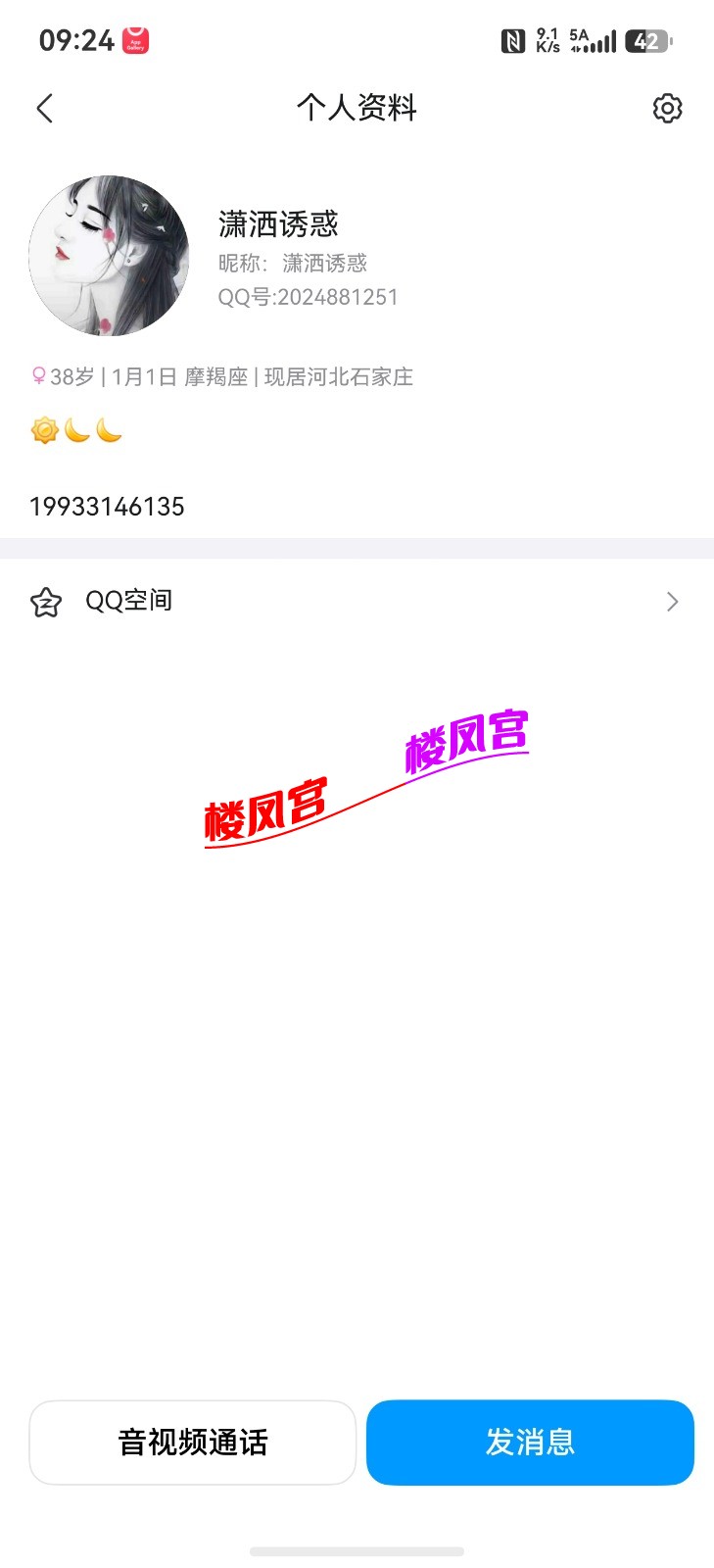Expand QQ空间 using the right chevron
This screenshot has width=714, height=1568.
pos(672,601)
